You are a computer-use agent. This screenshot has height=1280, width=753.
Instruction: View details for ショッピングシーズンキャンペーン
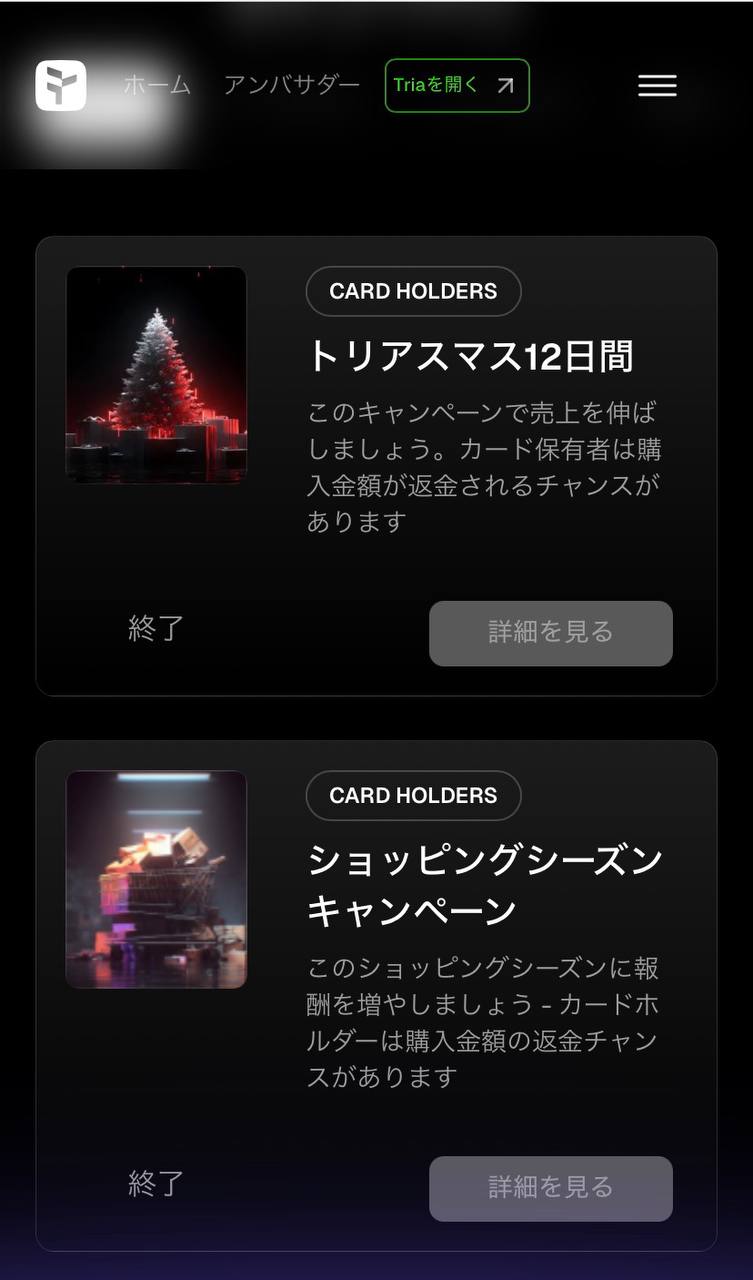(x=550, y=1188)
